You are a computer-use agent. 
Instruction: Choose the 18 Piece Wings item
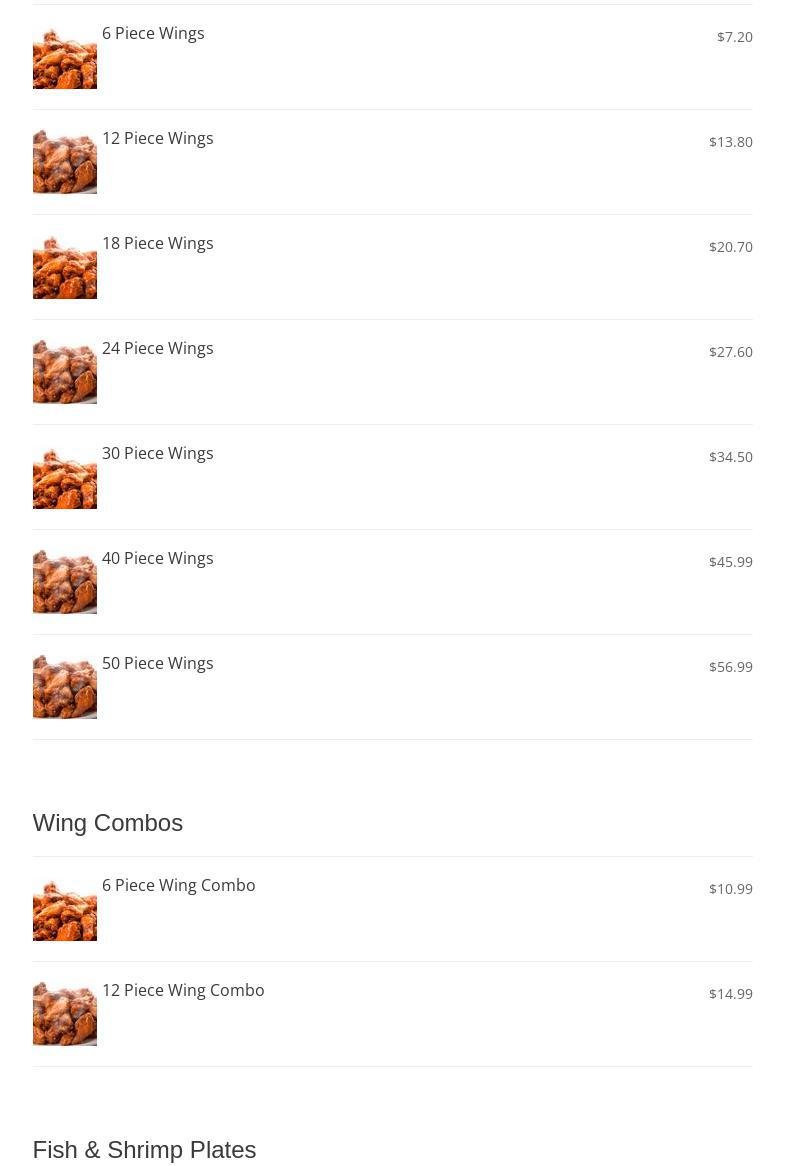click(158, 244)
